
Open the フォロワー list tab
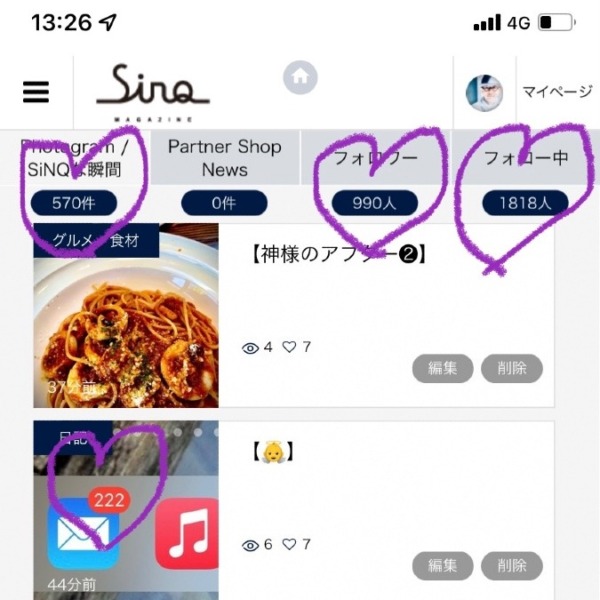[375, 158]
